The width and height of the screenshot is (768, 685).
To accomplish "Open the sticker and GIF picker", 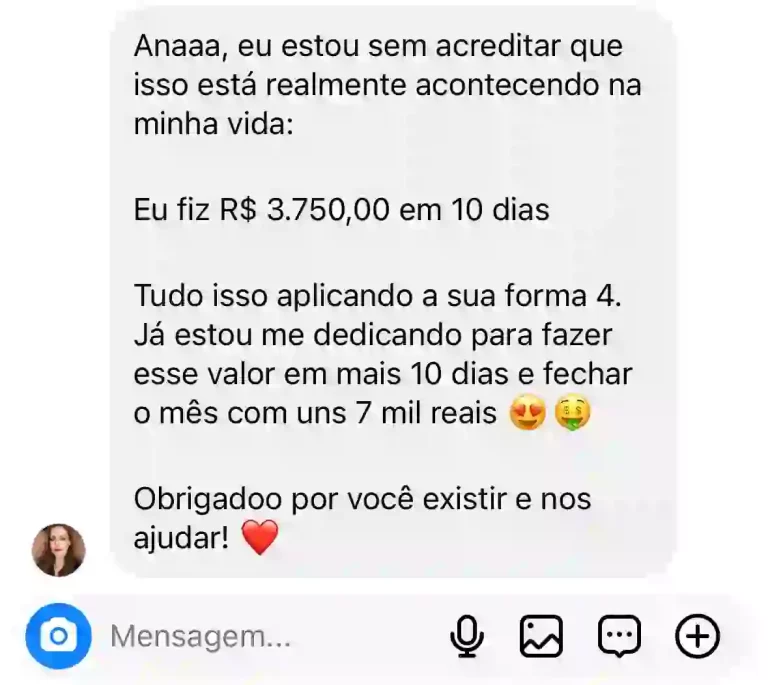I will click(x=618, y=636).
